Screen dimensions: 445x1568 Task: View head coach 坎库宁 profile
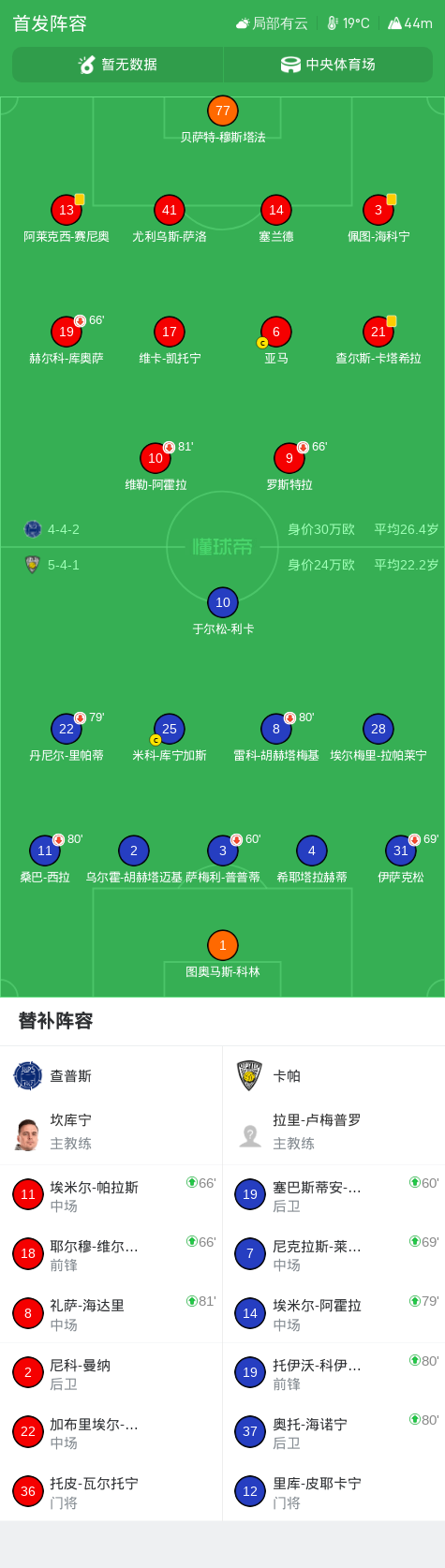[111, 1132]
